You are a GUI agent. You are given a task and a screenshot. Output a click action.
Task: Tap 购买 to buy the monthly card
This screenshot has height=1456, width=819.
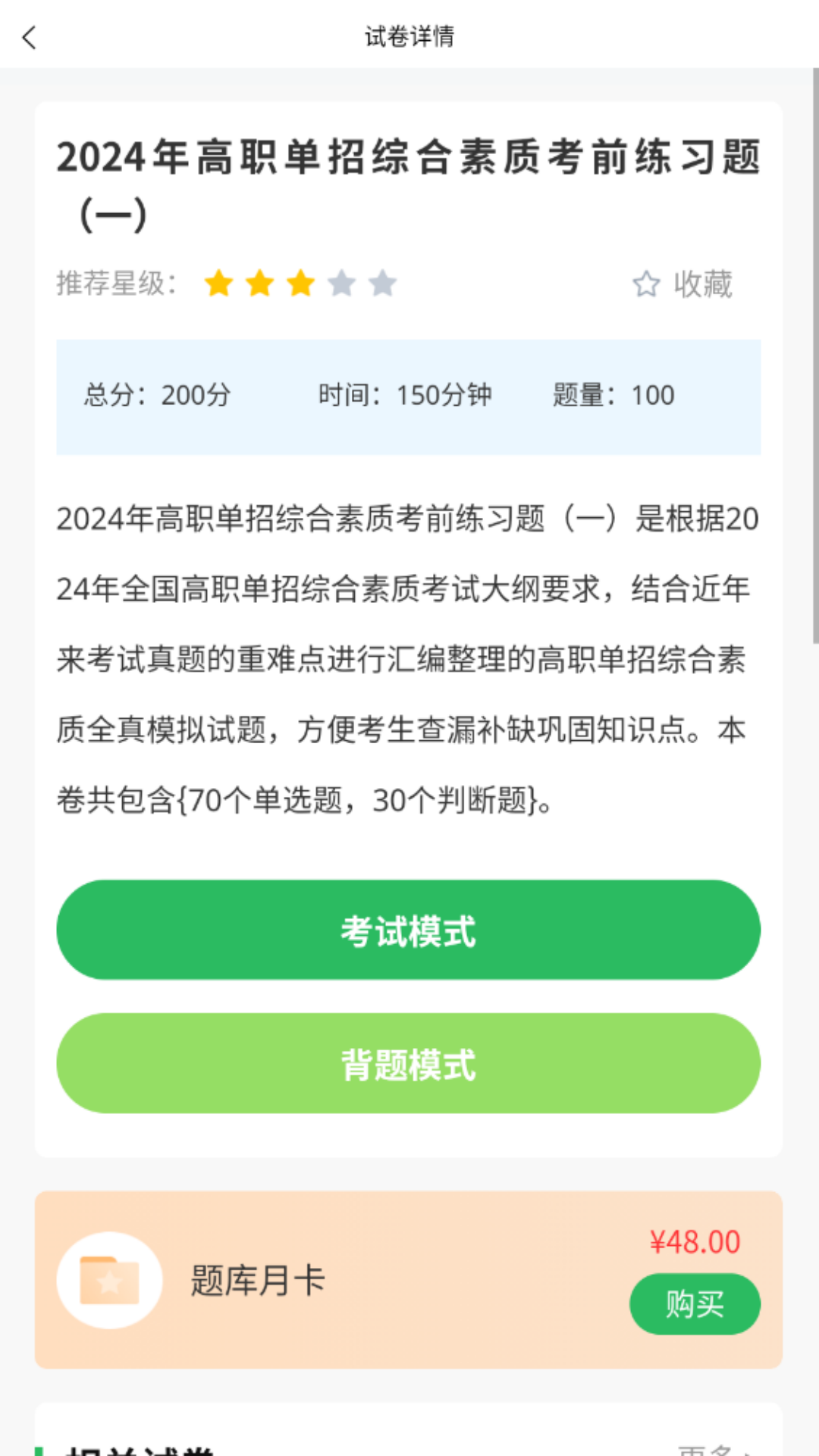[x=695, y=1304]
